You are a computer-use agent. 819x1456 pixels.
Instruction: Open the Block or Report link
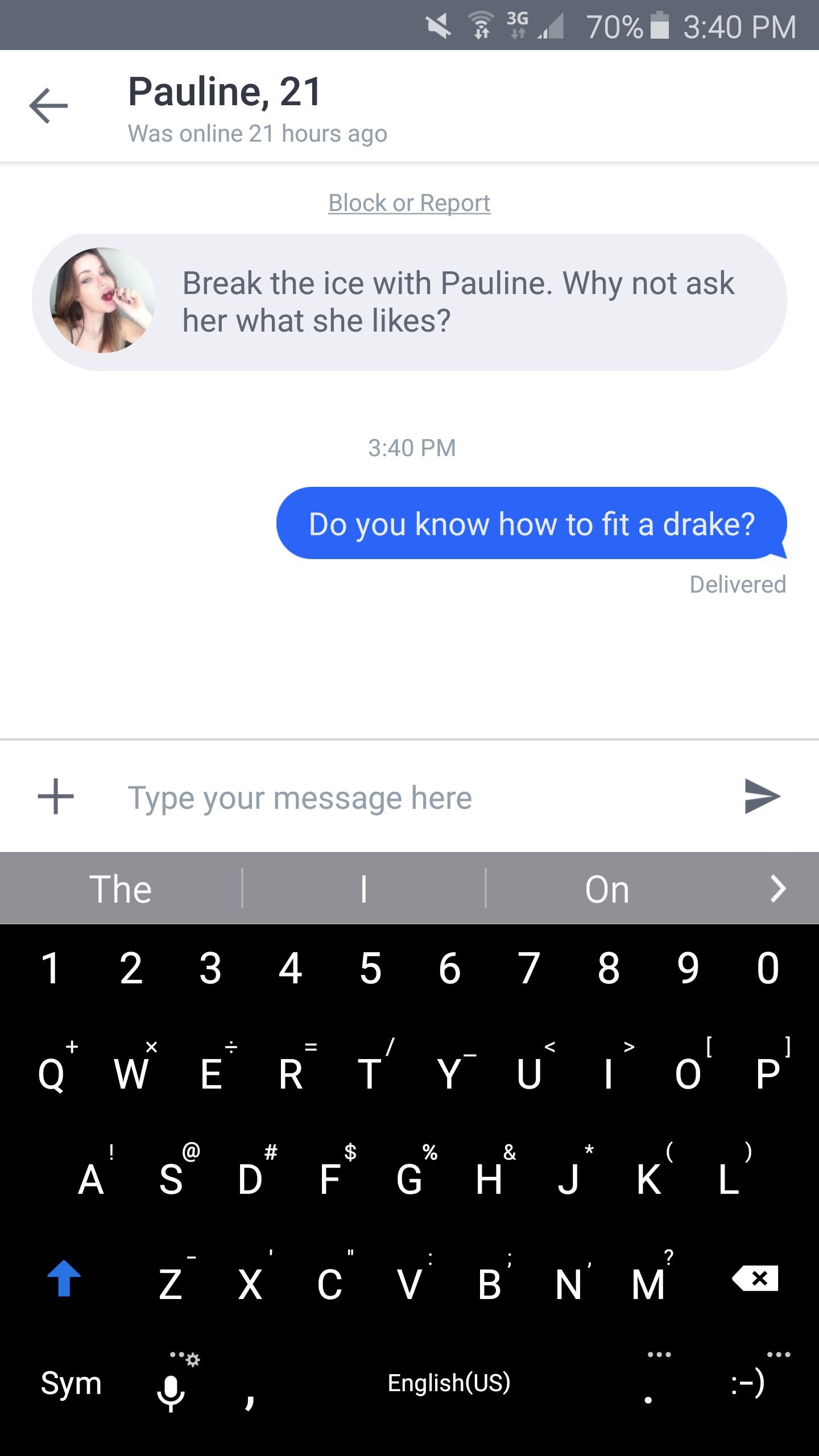pos(409,203)
